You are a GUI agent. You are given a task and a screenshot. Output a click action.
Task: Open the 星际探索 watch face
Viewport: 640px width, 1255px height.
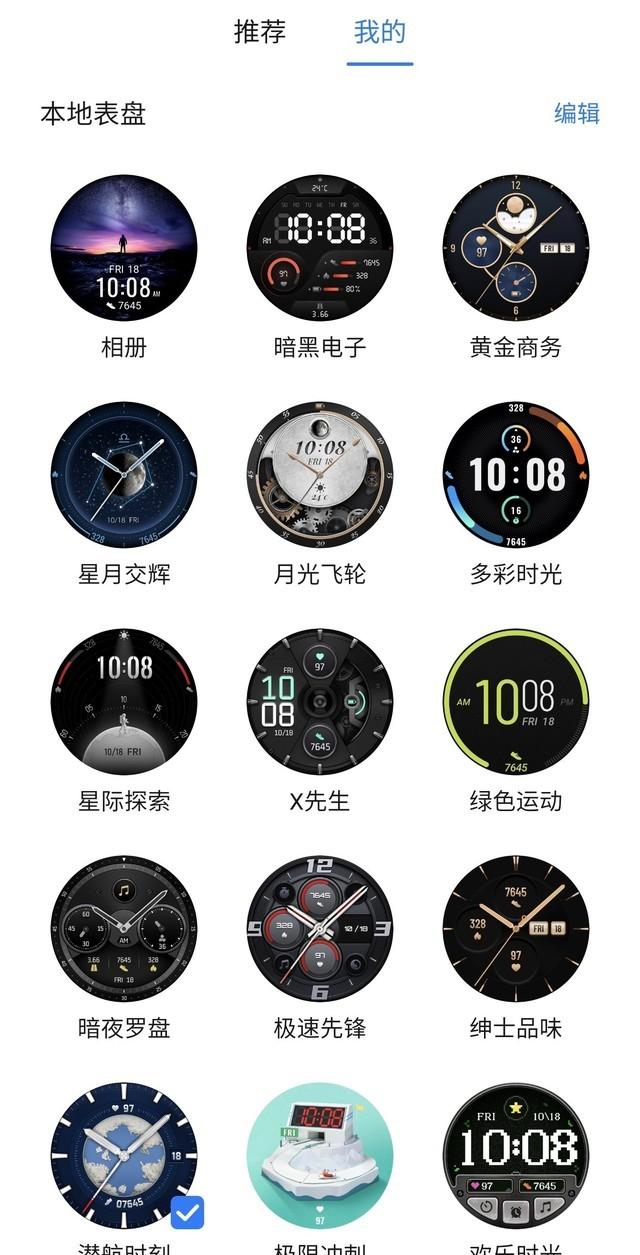(124, 702)
